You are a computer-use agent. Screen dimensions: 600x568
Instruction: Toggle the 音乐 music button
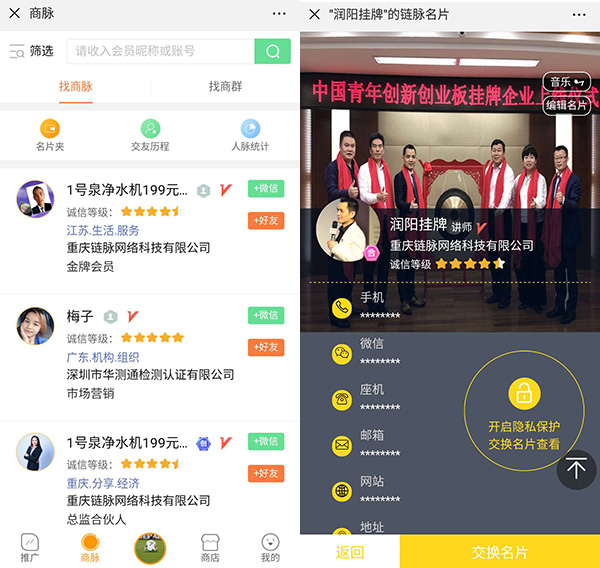[566, 82]
